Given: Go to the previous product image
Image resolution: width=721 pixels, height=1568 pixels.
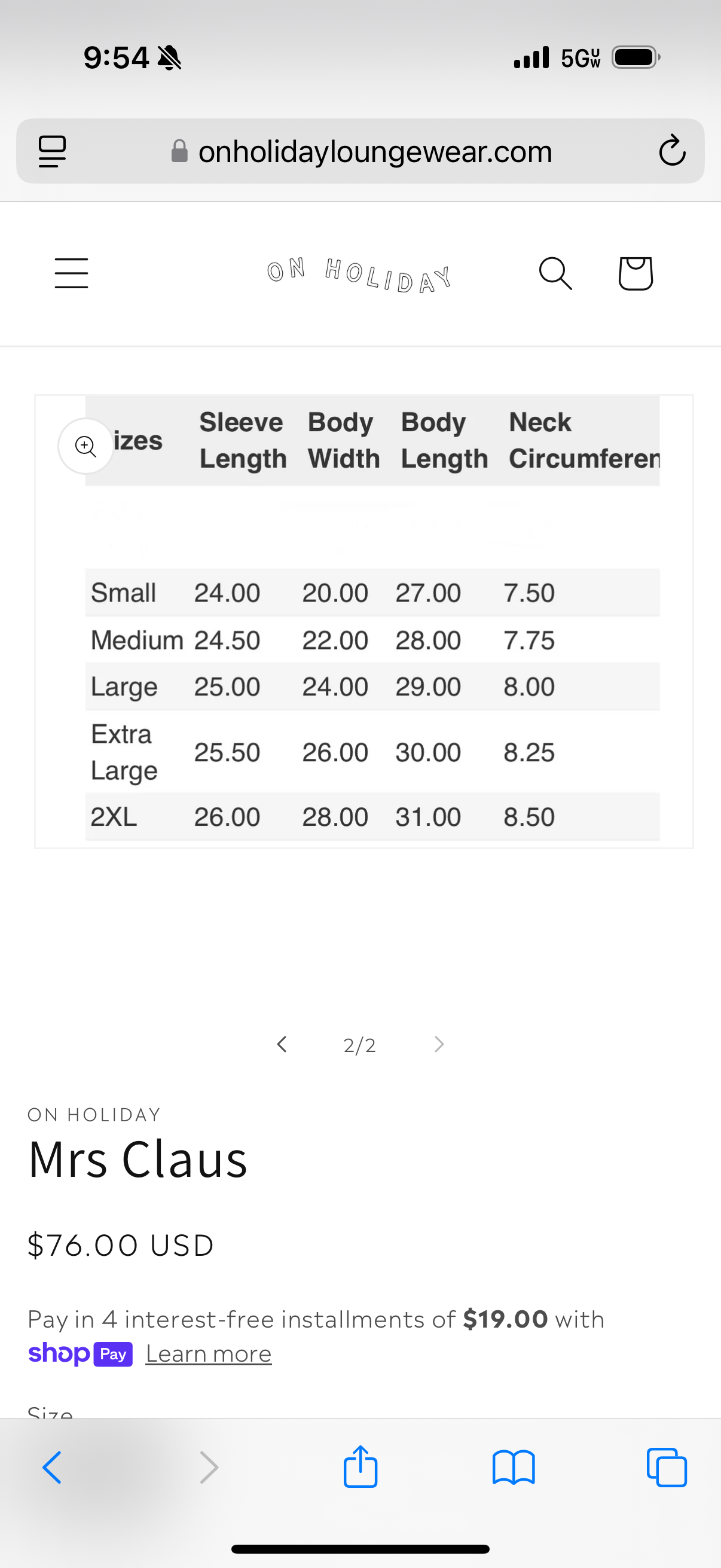Looking at the screenshot, I should (x=282, y=1045).
